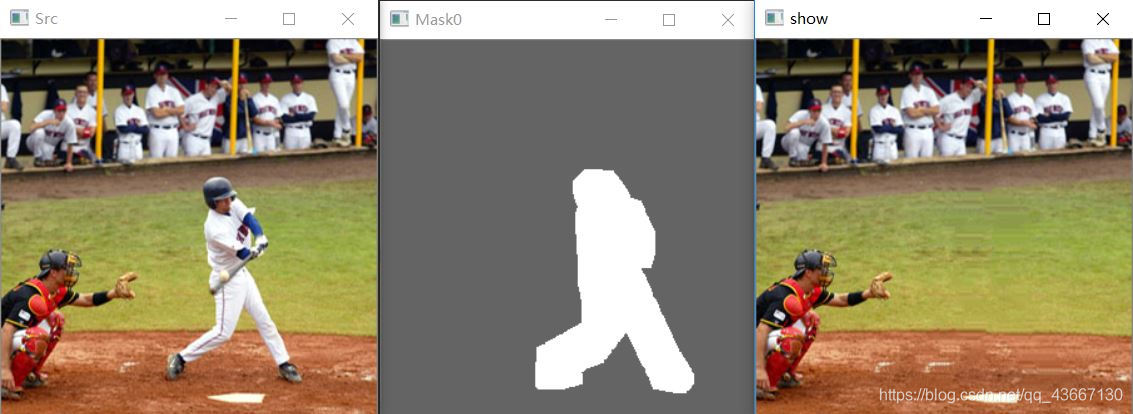Minimize the Src window

tap(231, 19)
